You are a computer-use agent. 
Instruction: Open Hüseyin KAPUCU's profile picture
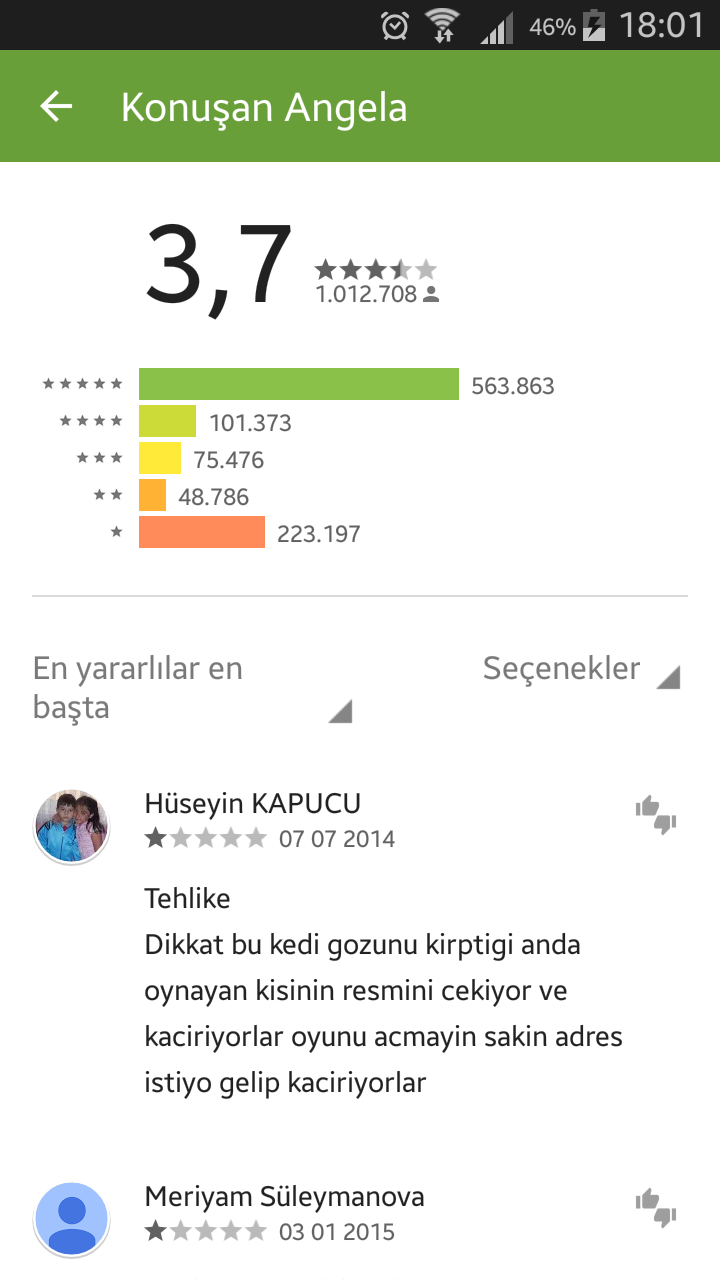click(71, 826)
